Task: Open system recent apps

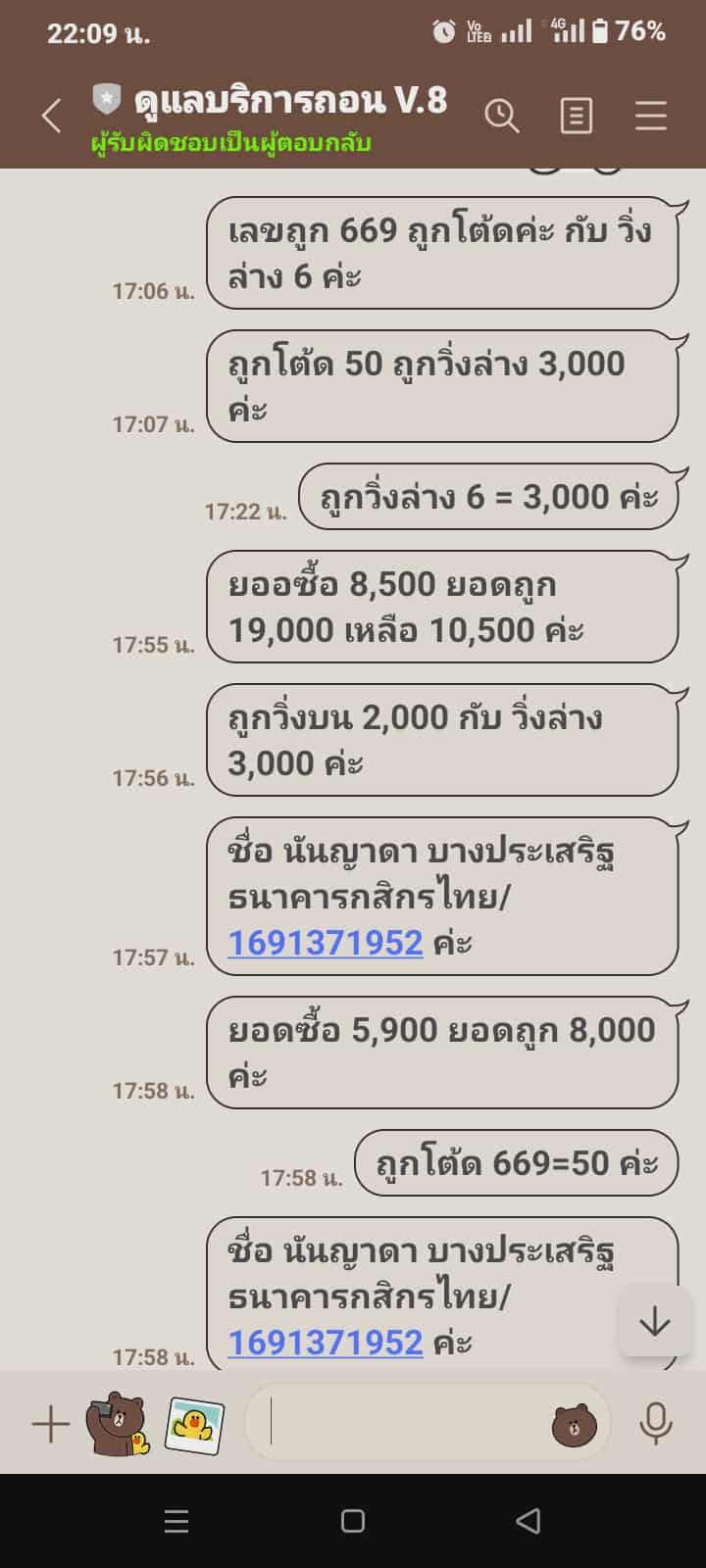Action: point(176,1521)
